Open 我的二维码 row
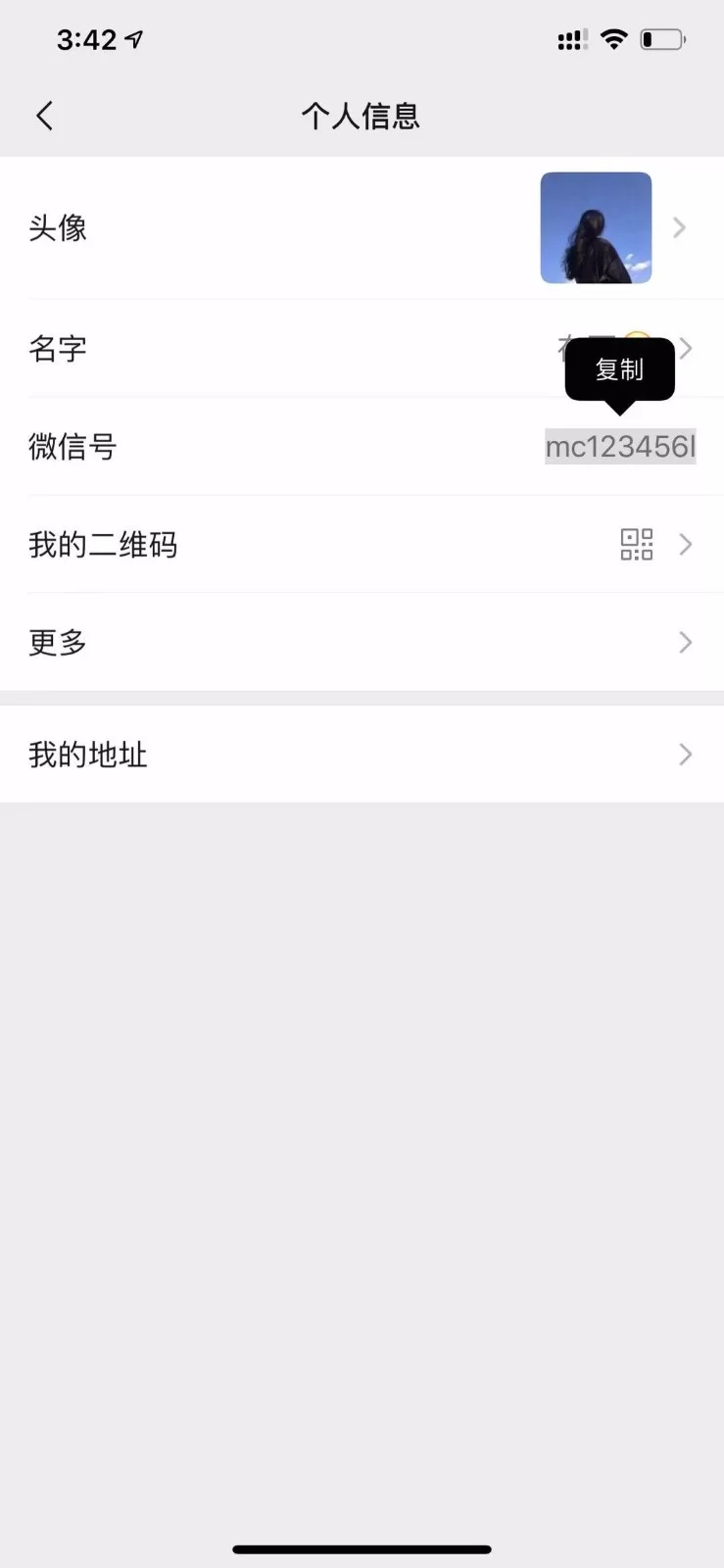 [x=362, y=544]
